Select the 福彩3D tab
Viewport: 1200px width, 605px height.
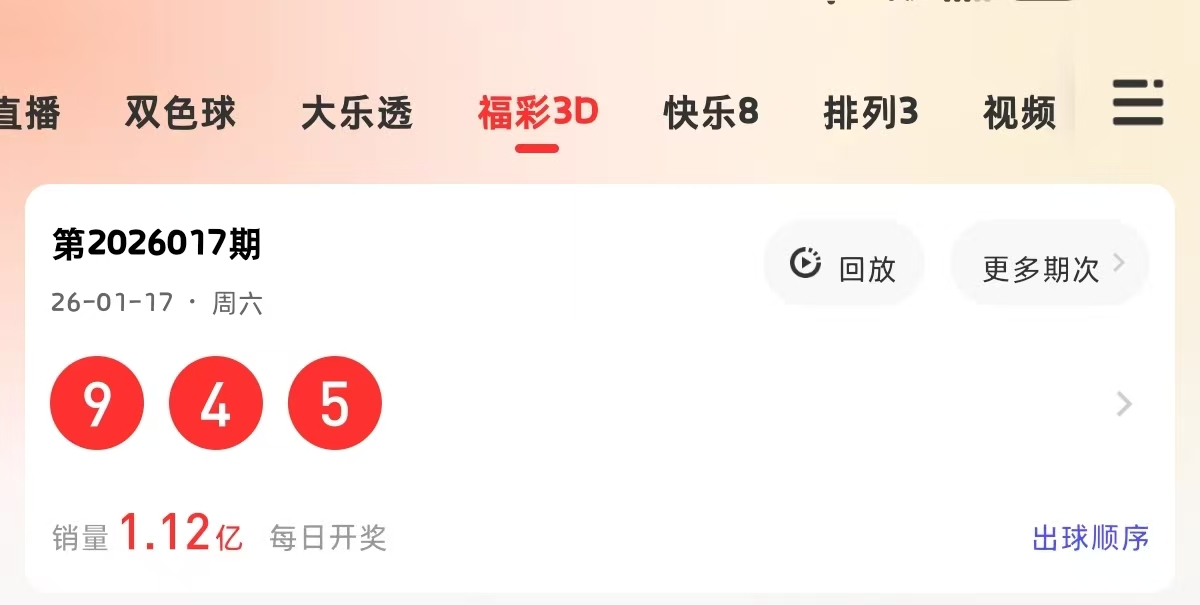pyautogui.click(x=538, y=113)
